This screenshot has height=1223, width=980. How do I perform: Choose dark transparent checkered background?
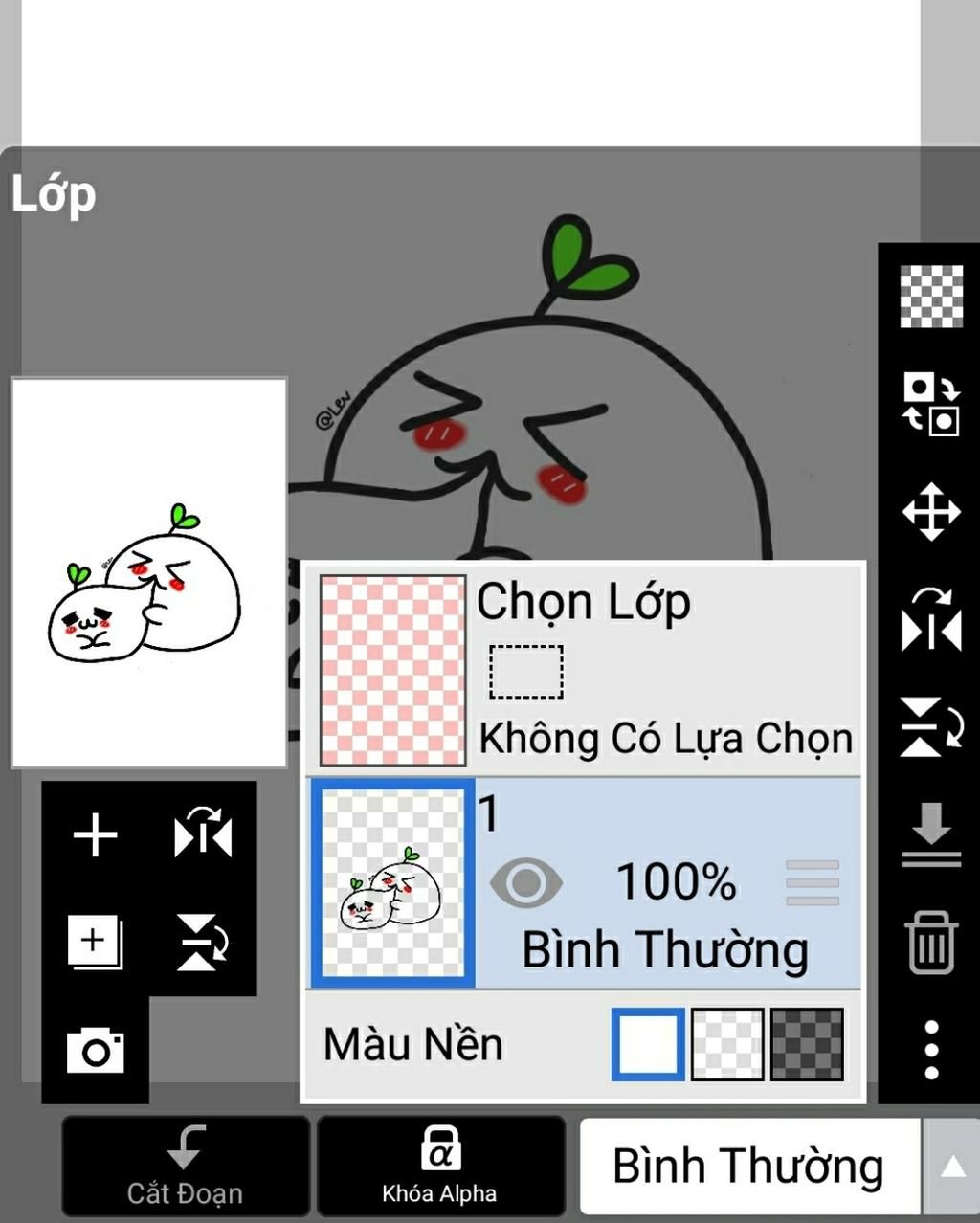807,1044
